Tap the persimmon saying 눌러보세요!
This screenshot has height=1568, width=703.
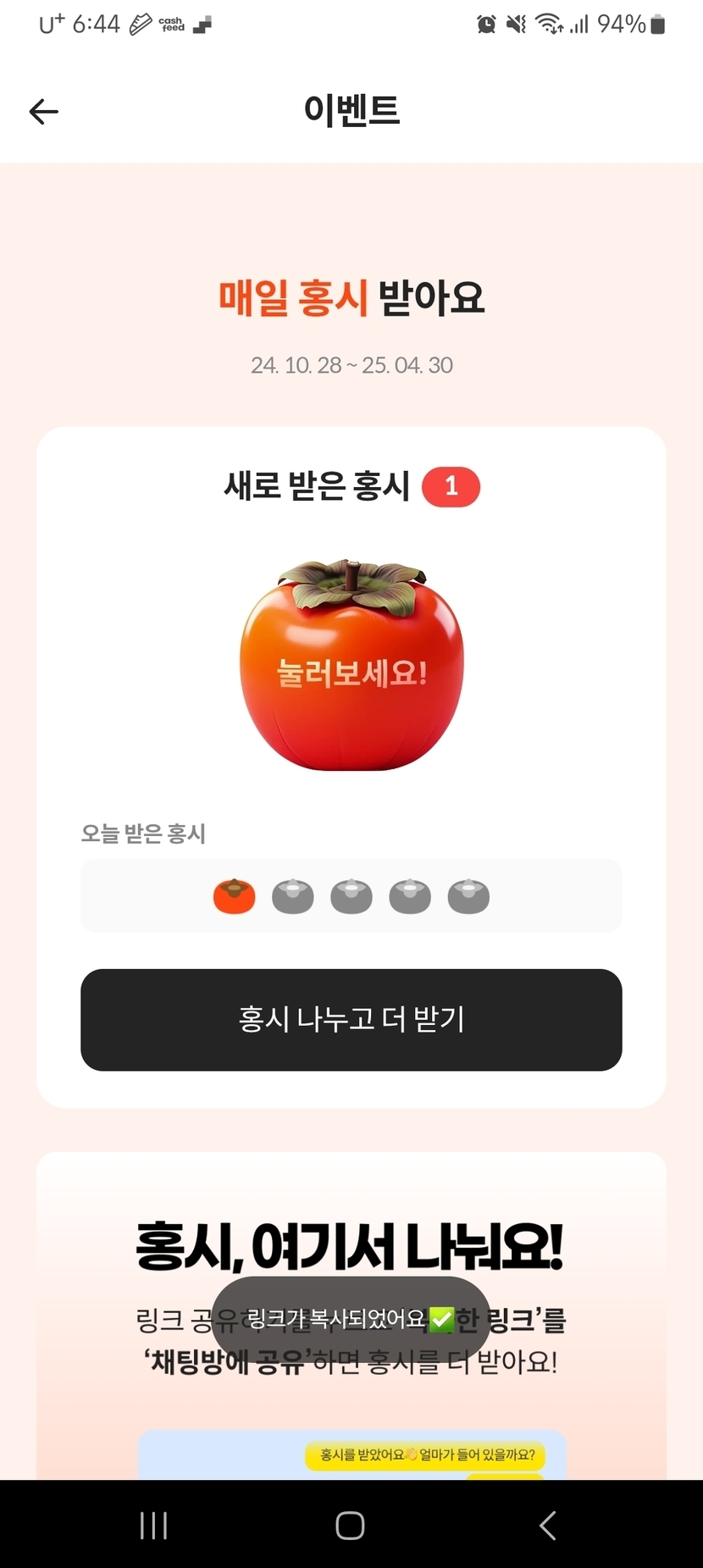[351, 669]
